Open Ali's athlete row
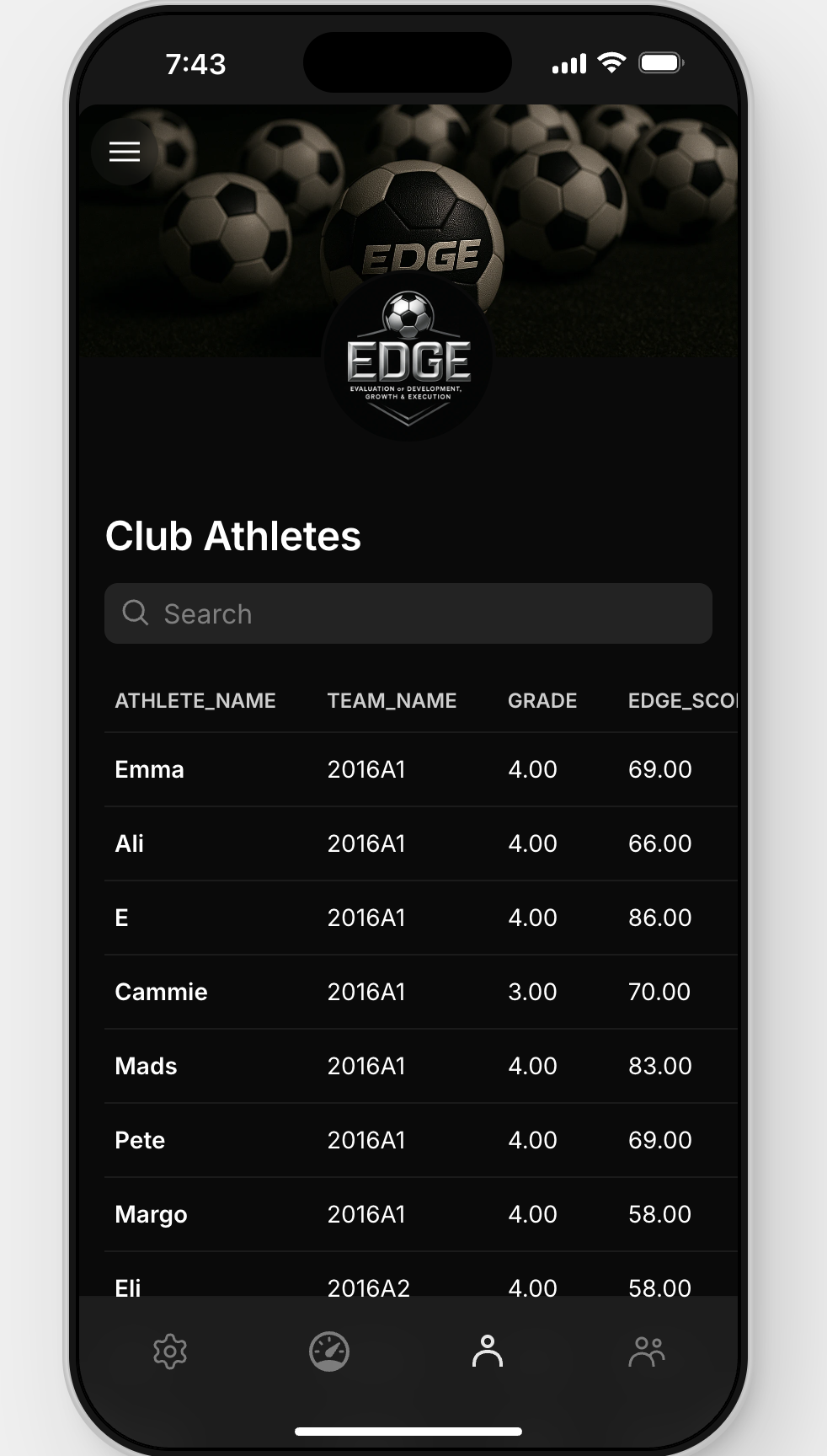Viewport: 827px width, 1456px height. [x=130, y=843]
